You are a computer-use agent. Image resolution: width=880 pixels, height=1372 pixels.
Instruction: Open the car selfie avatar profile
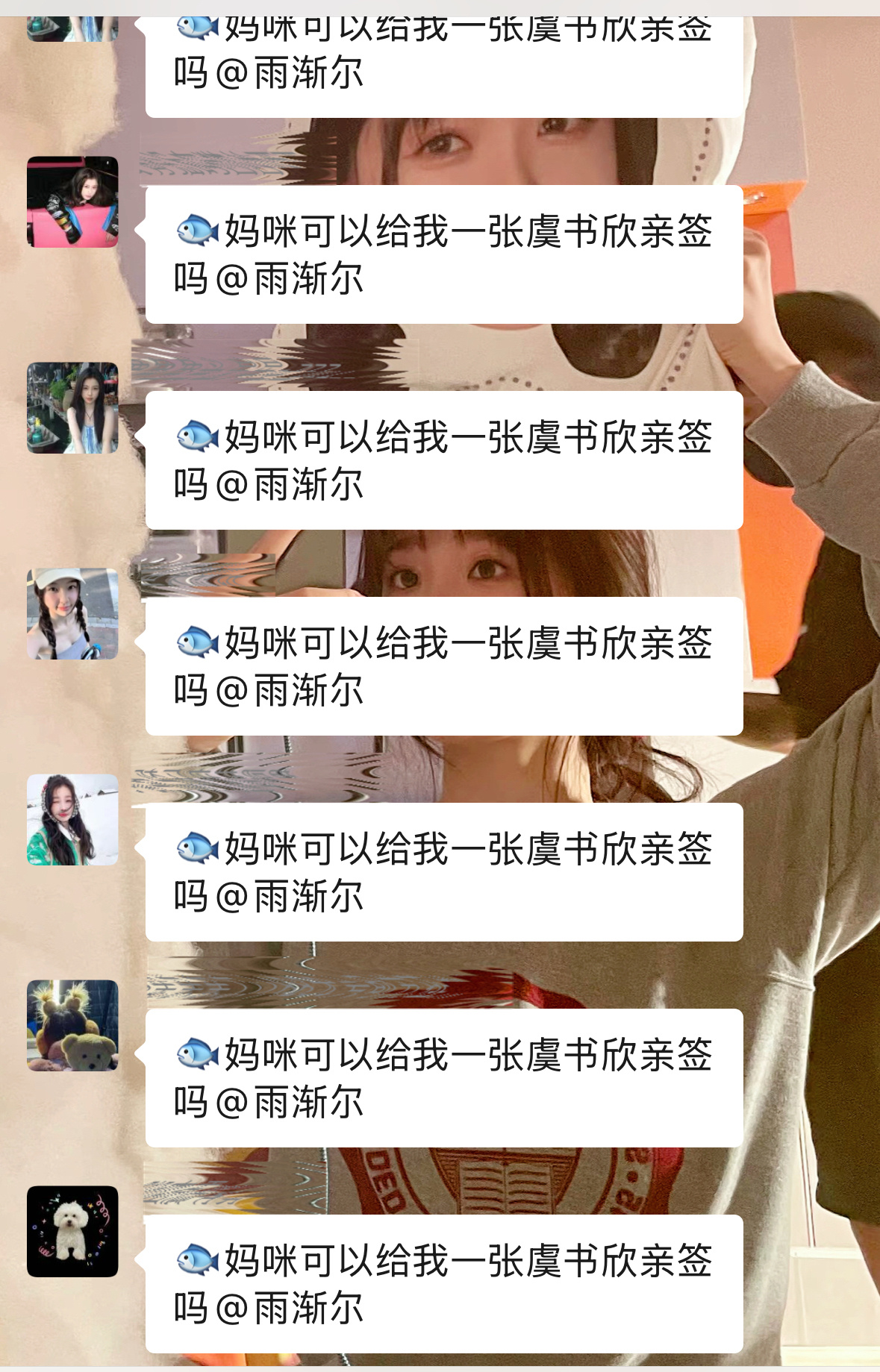tap(74, 200)
